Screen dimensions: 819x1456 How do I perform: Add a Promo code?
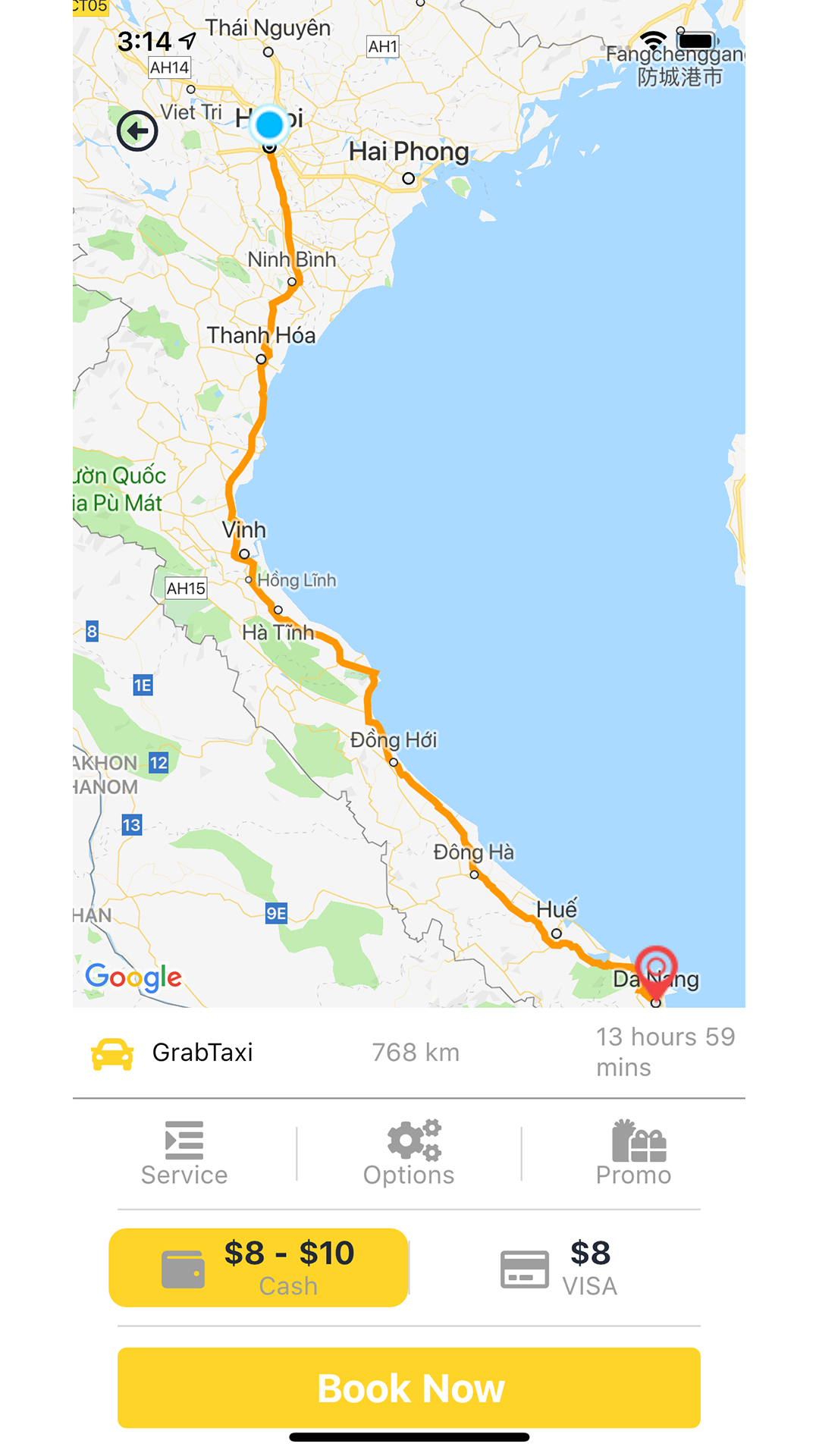click(634, 1153)
